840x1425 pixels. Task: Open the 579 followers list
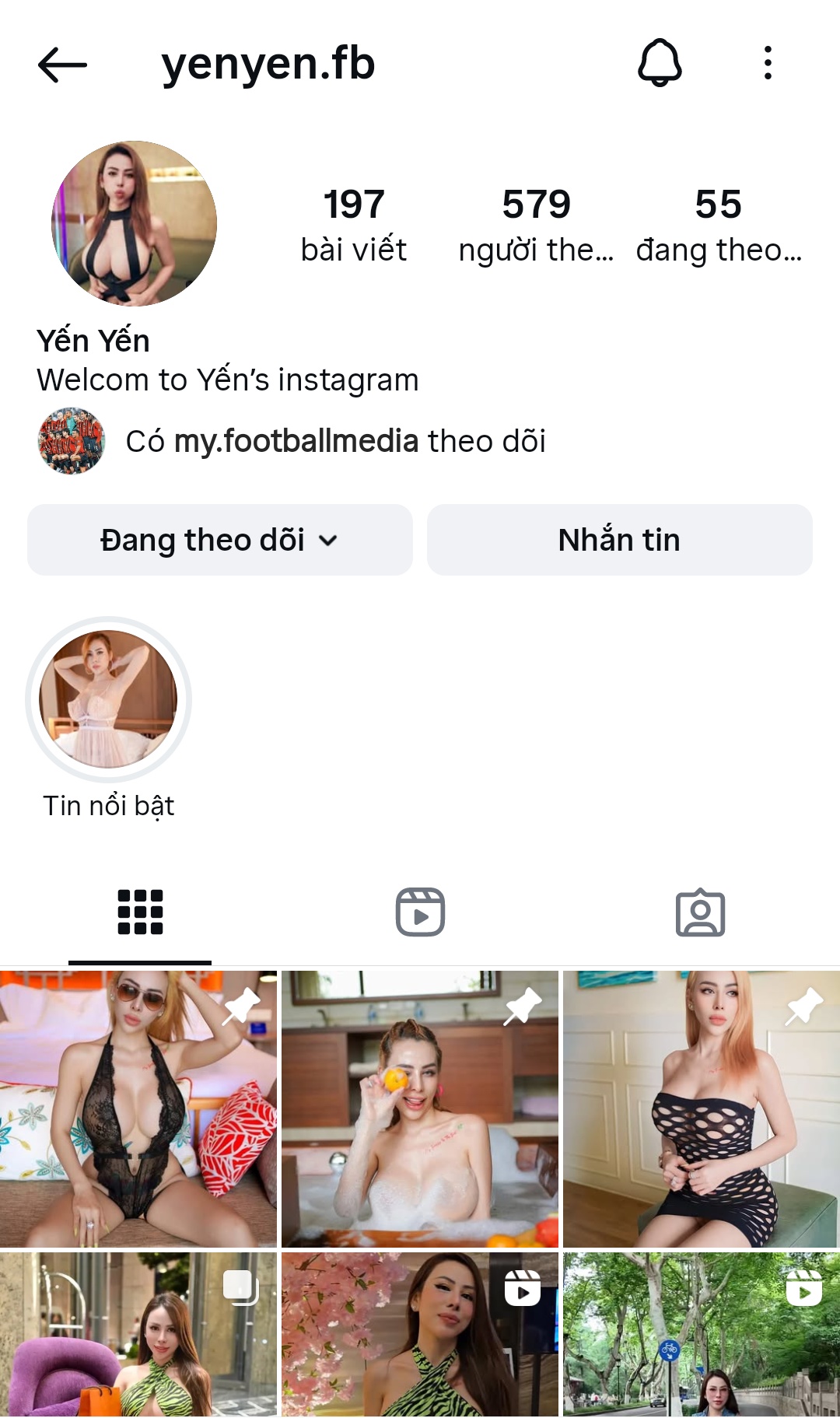click(536, 225)
